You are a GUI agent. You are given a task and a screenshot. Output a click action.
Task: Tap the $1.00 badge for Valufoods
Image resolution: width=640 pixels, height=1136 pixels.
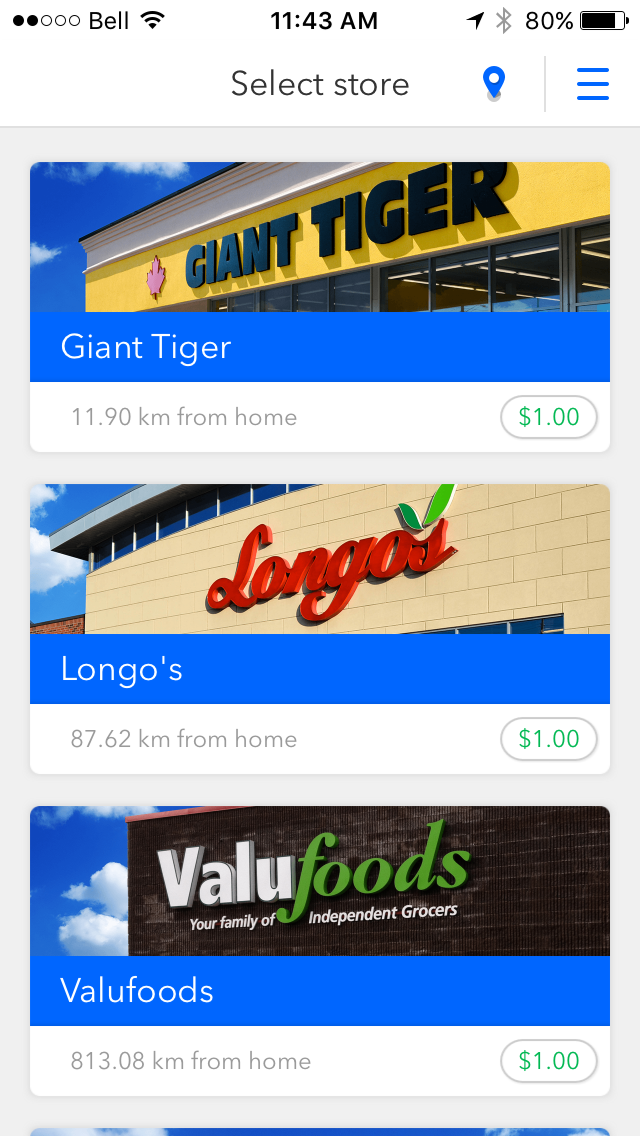coord(549,1061)
